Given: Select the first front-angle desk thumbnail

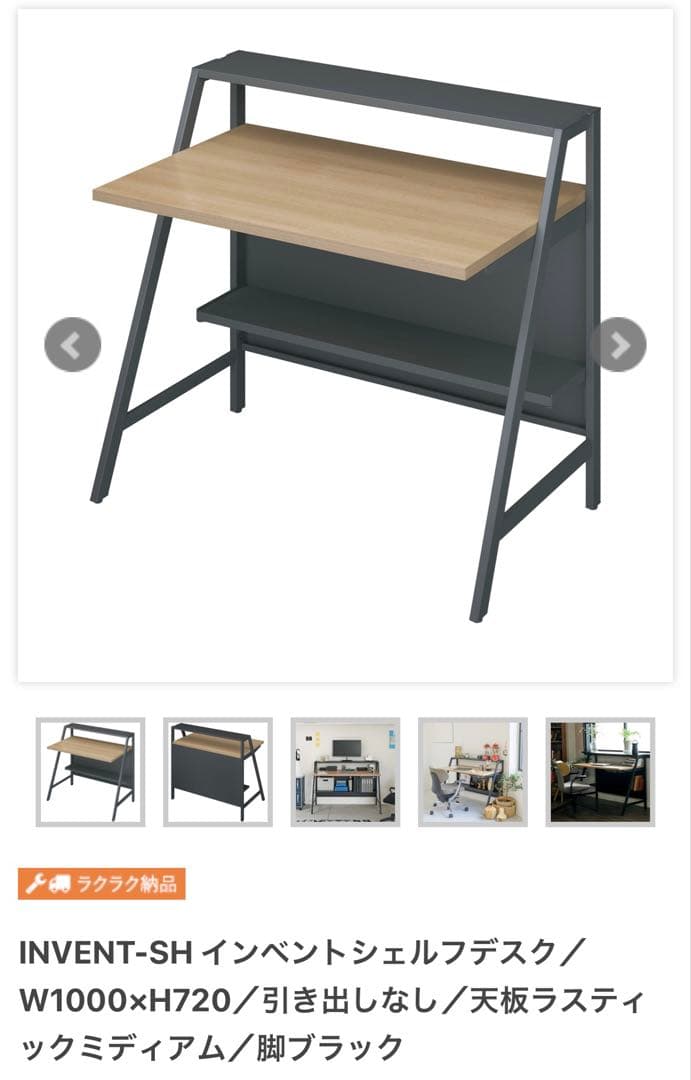Looking at the screenshot, I should coord(91,772).
